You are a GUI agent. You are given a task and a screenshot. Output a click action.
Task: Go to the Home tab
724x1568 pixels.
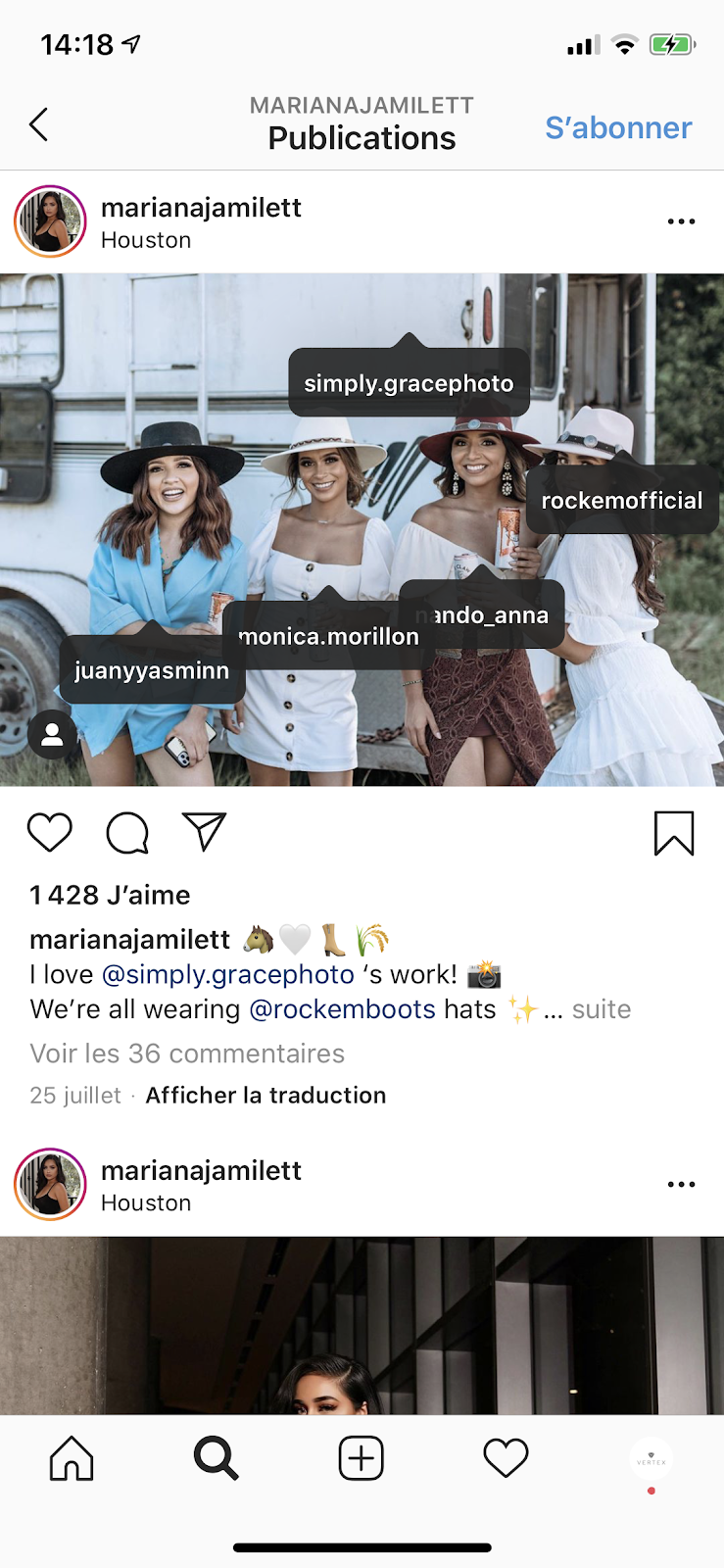click(x=72, y=1458)
